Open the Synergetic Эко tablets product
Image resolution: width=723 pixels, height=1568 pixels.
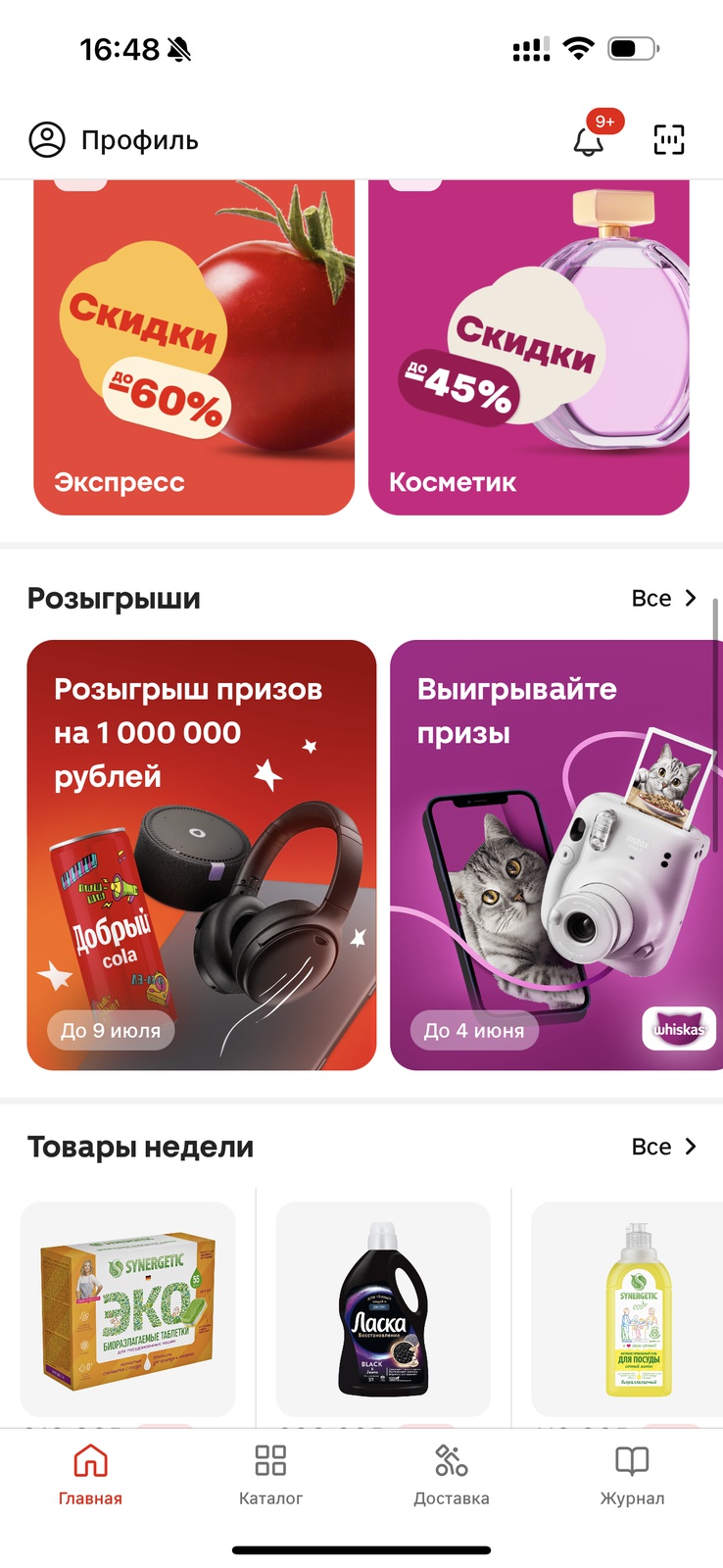(128, 1308)
